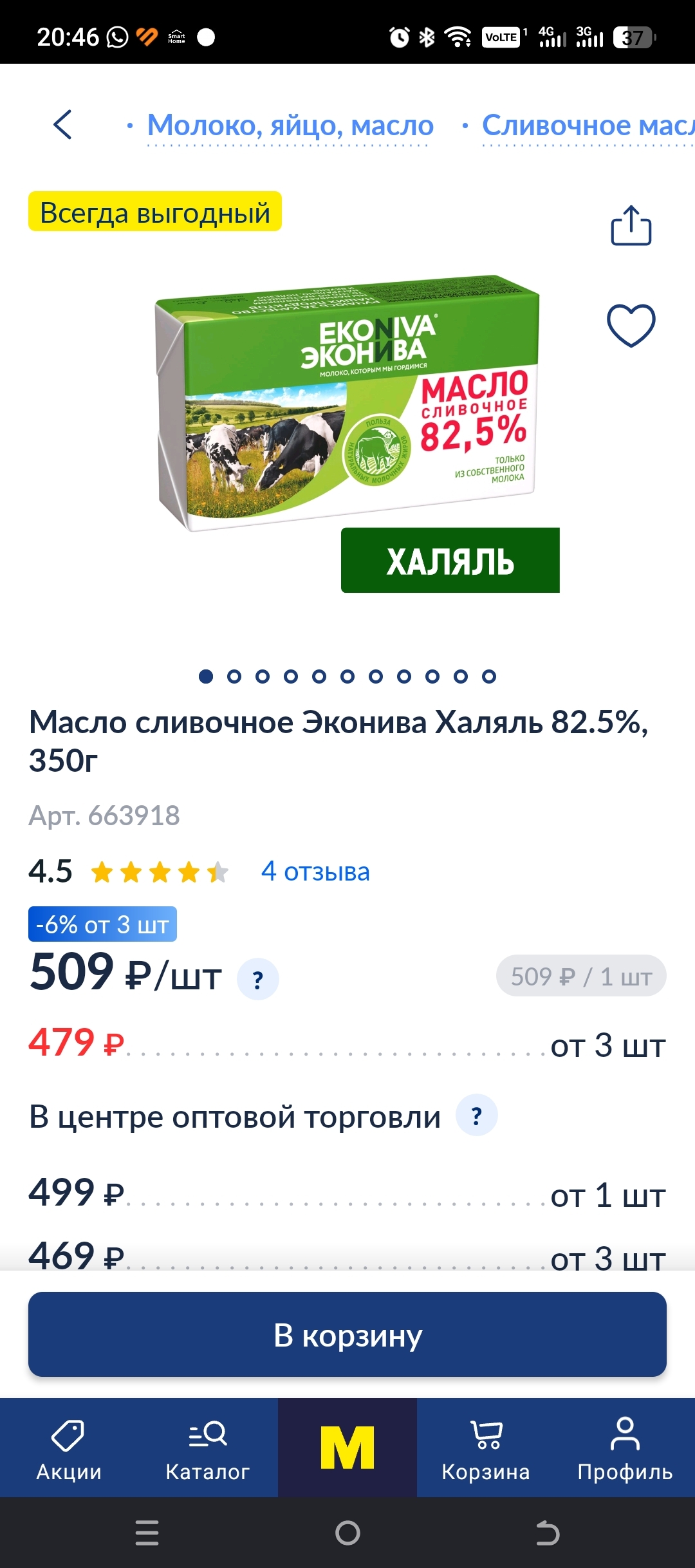This screenshot has width=695, height=1568.
Task: Open system recent apps
Action: 147,1533
